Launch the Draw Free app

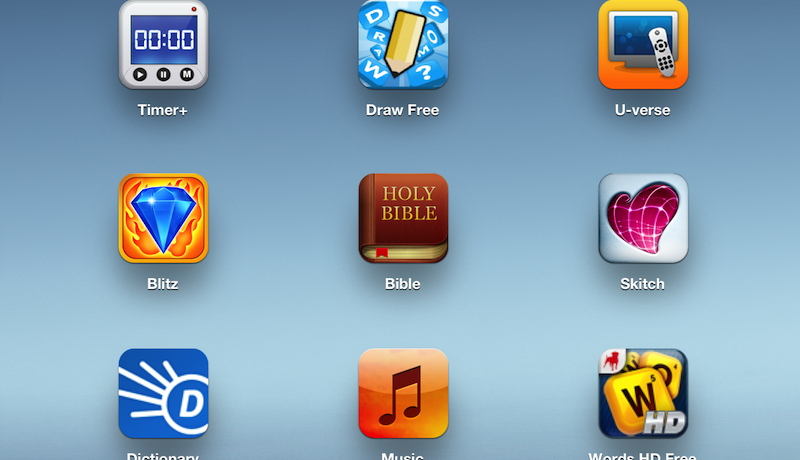click(x=403, y=46)
